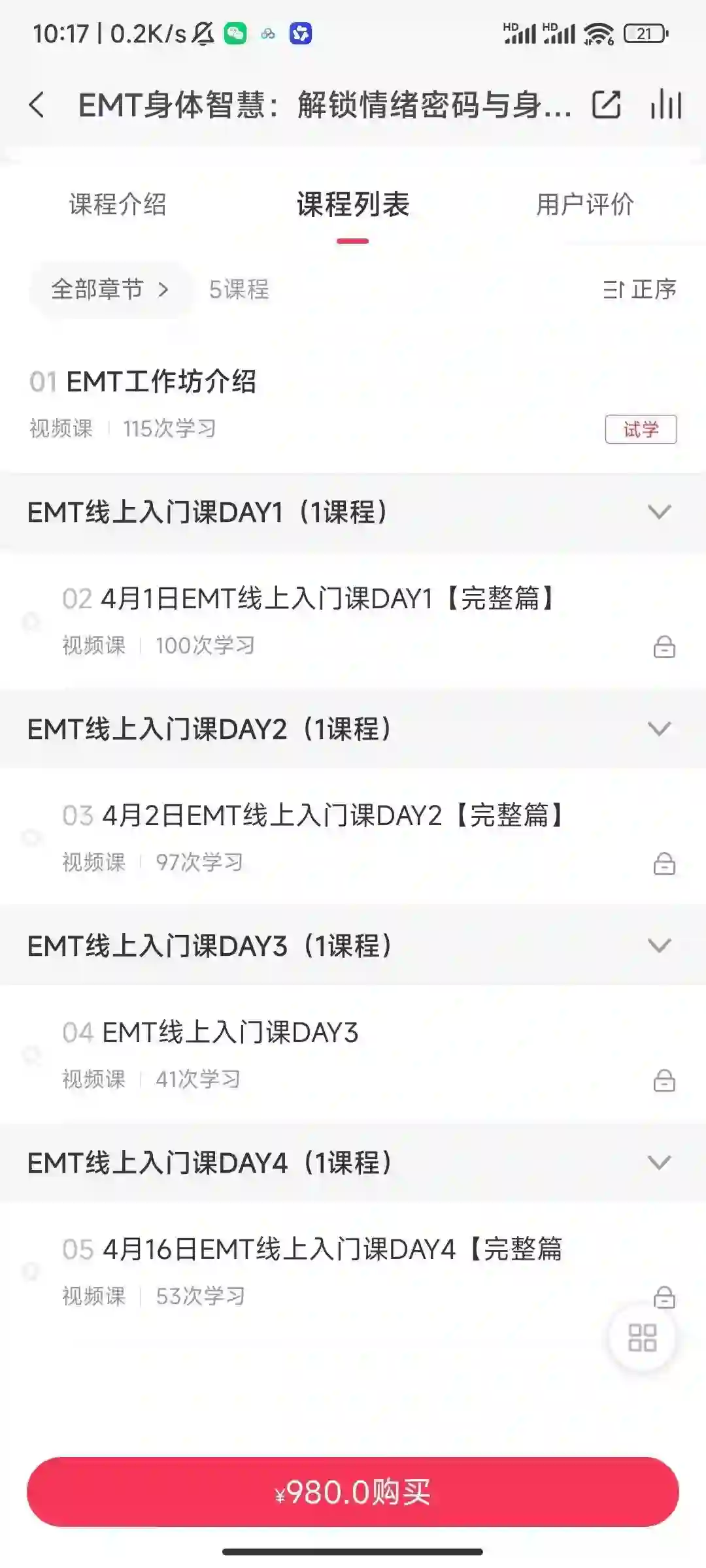Switch to the 用户评价 tab
Viewport: 706px width, 1568px height.
coord(585,204)
